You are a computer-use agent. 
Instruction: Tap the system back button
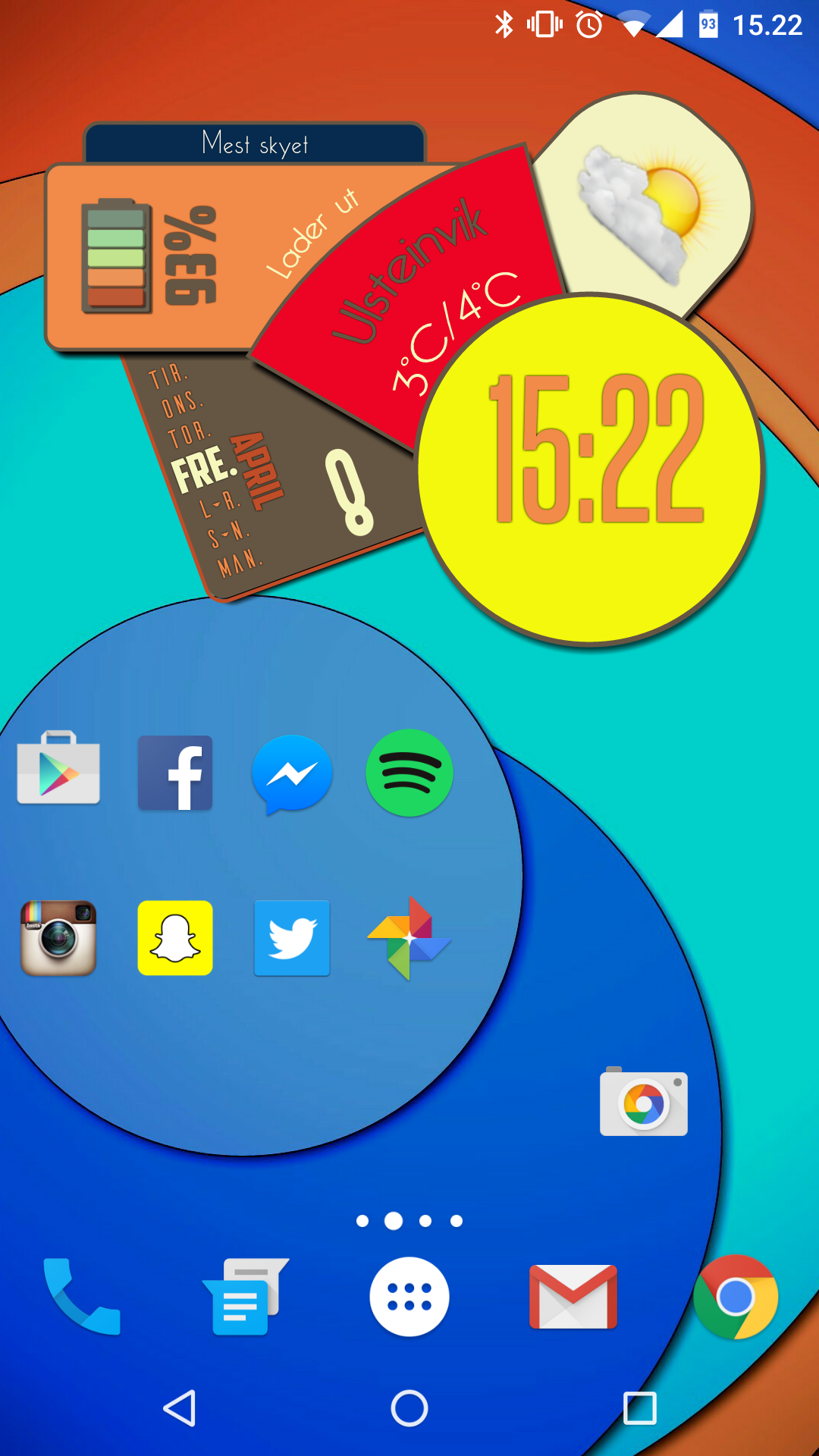pyautogui.click(x=180, y=1408)
